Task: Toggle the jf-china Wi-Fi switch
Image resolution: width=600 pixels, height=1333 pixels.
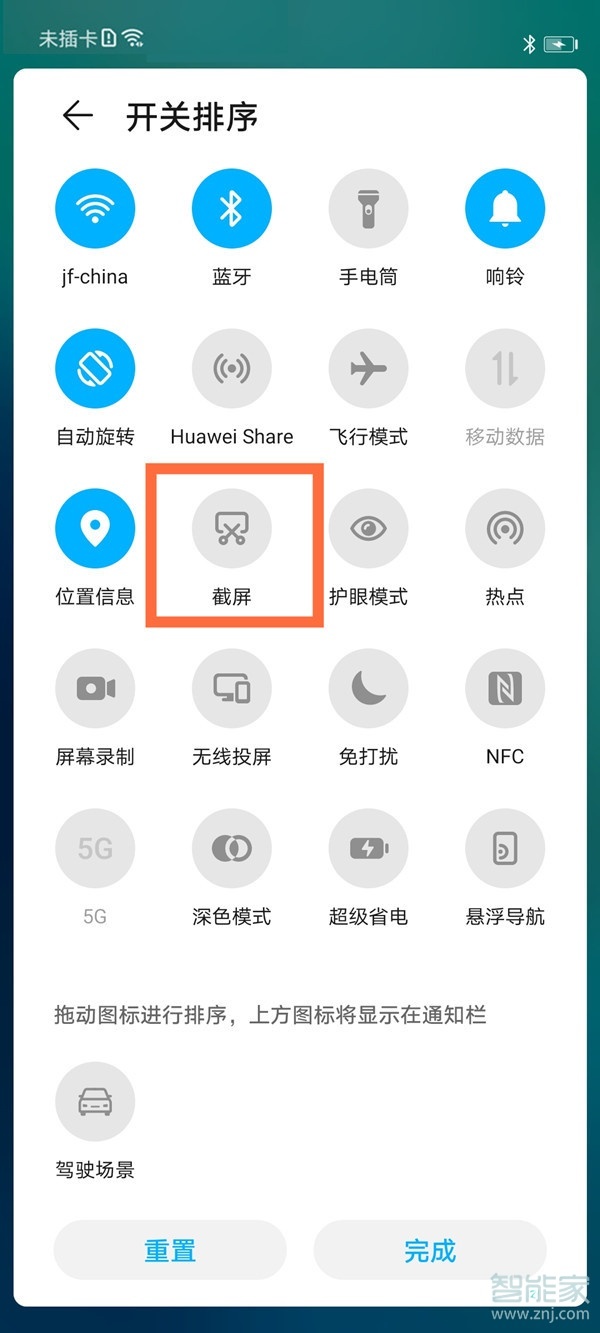Action: [x=95, y=209]
